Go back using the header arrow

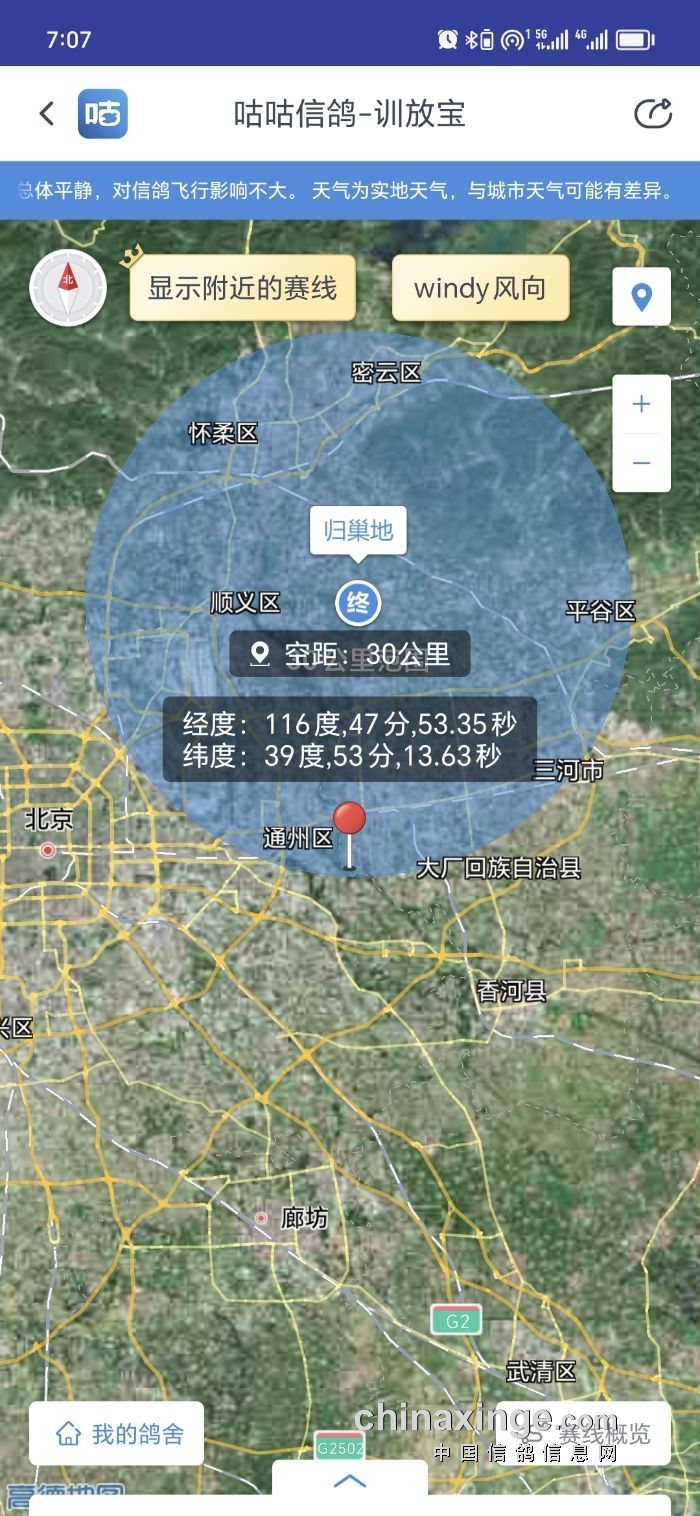pos(46,114)
